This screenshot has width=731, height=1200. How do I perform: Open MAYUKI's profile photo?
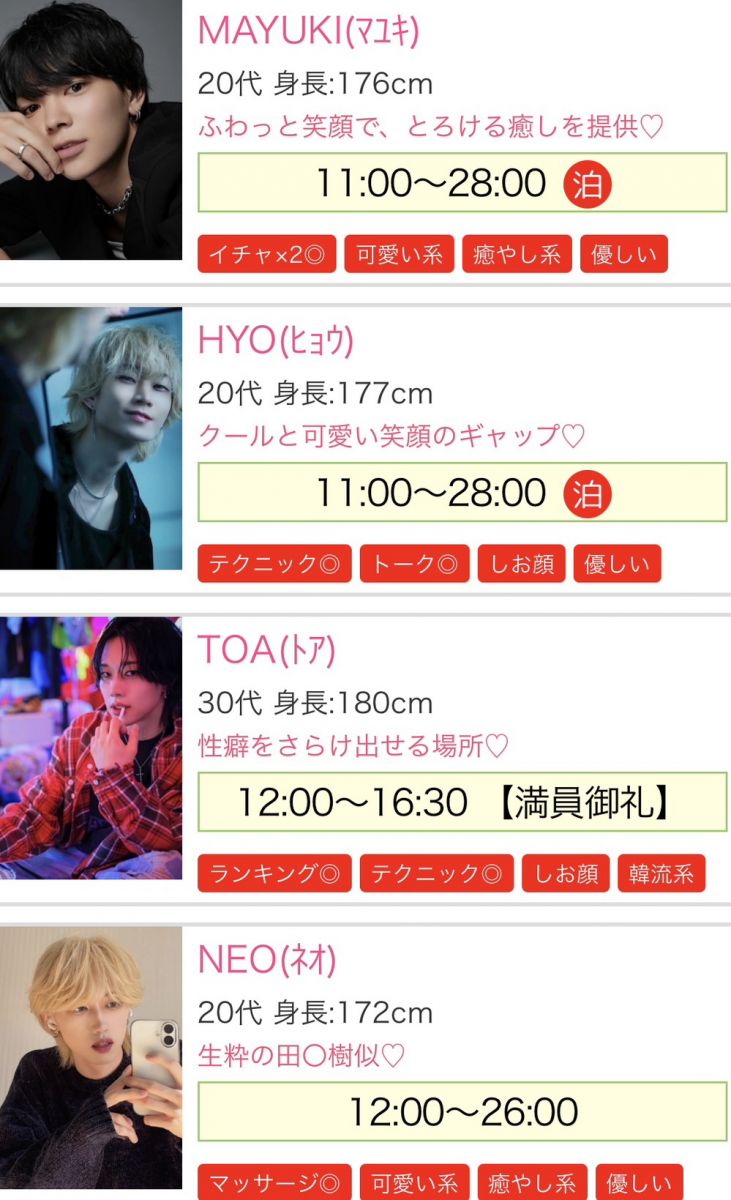[x=91, y=130]
